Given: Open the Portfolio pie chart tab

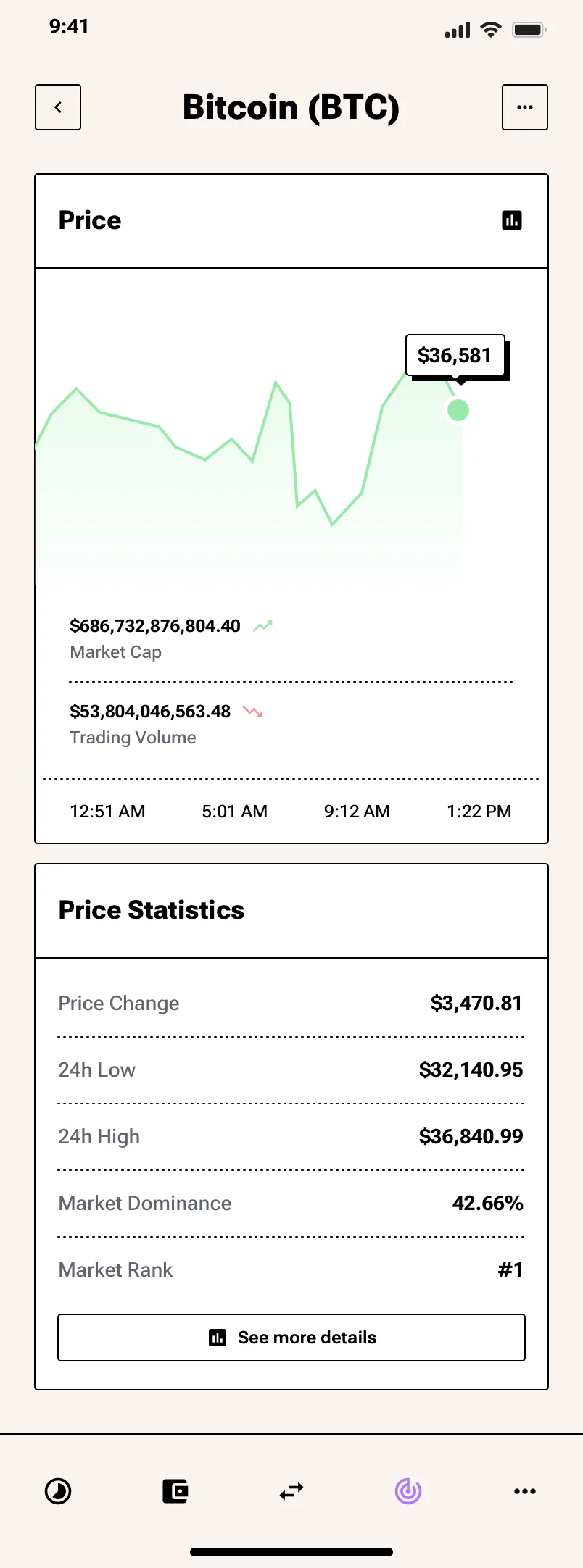Looking at the screenshot, I should [x=58, y=1490].
